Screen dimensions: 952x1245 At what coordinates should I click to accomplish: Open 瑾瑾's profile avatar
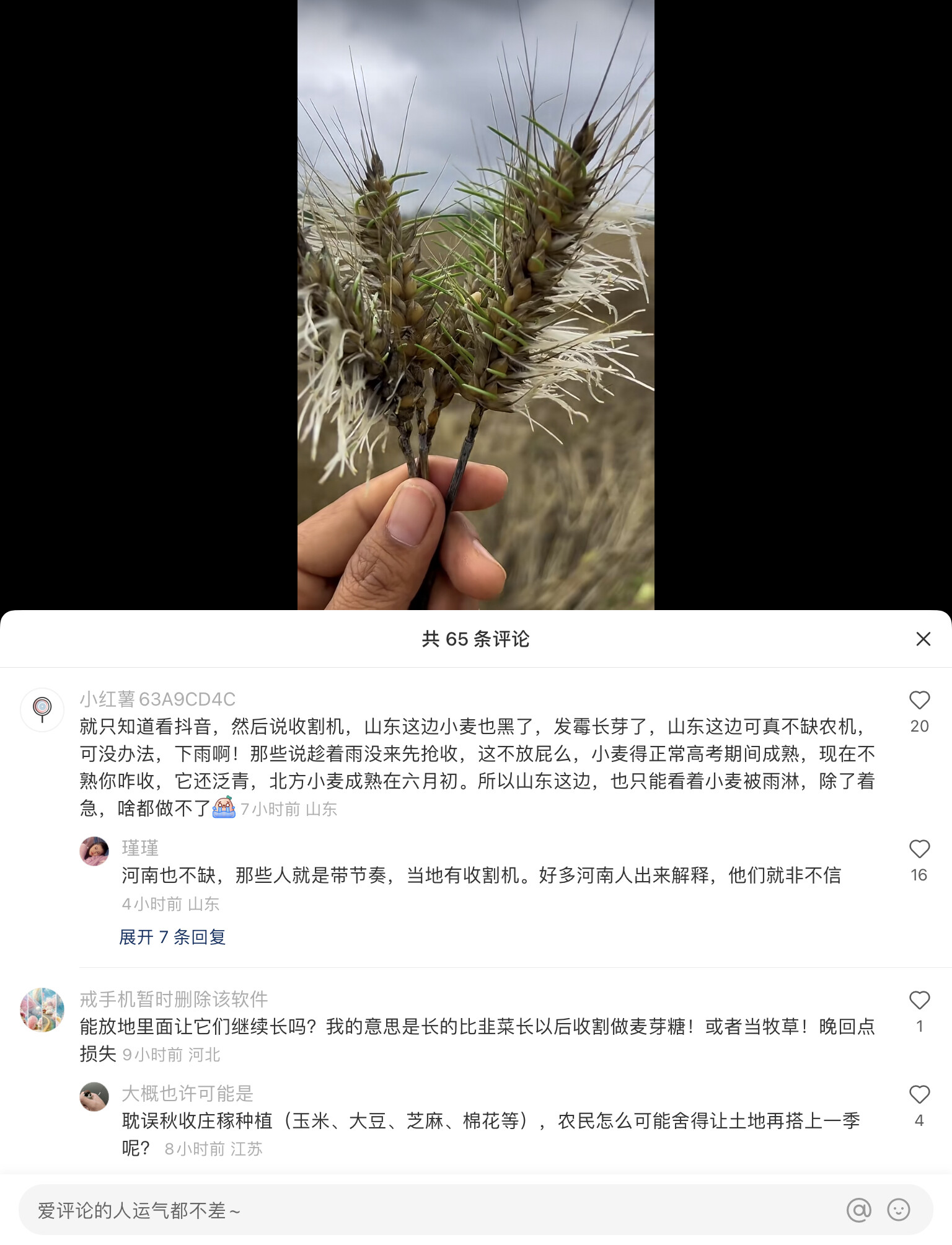pos(94,851)
